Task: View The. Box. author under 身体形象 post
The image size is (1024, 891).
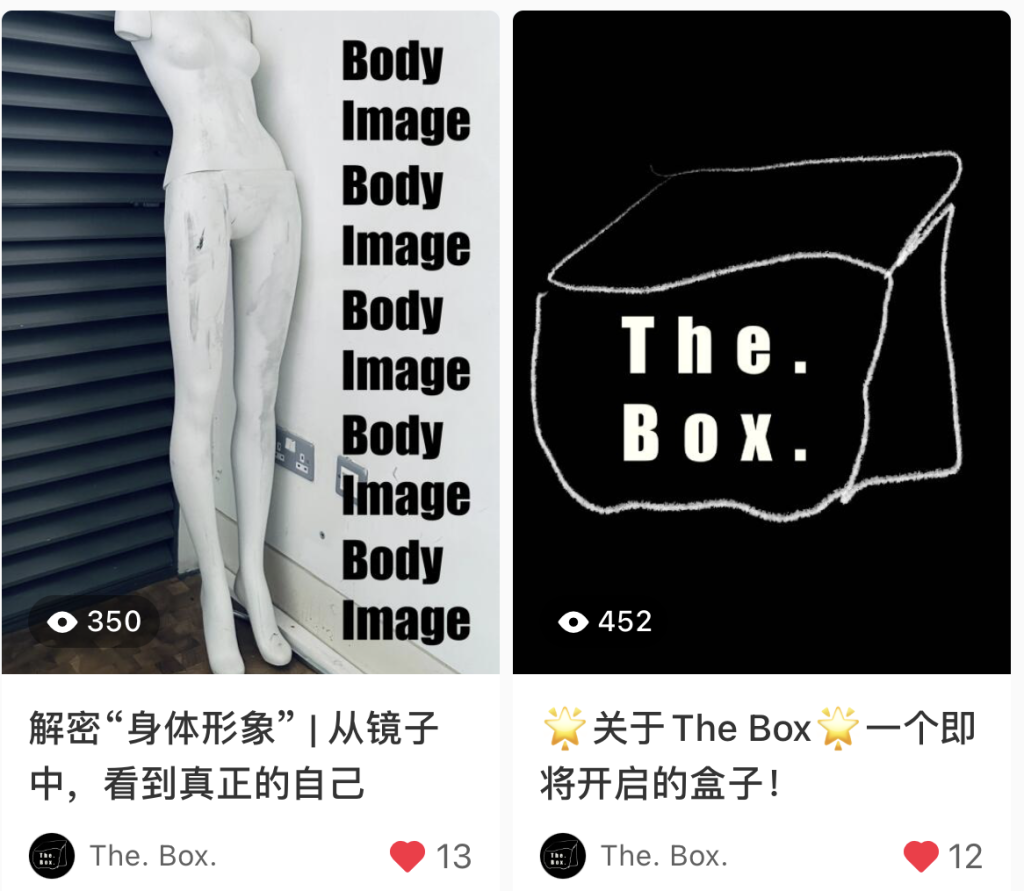Action: click(x=152, y=856)
